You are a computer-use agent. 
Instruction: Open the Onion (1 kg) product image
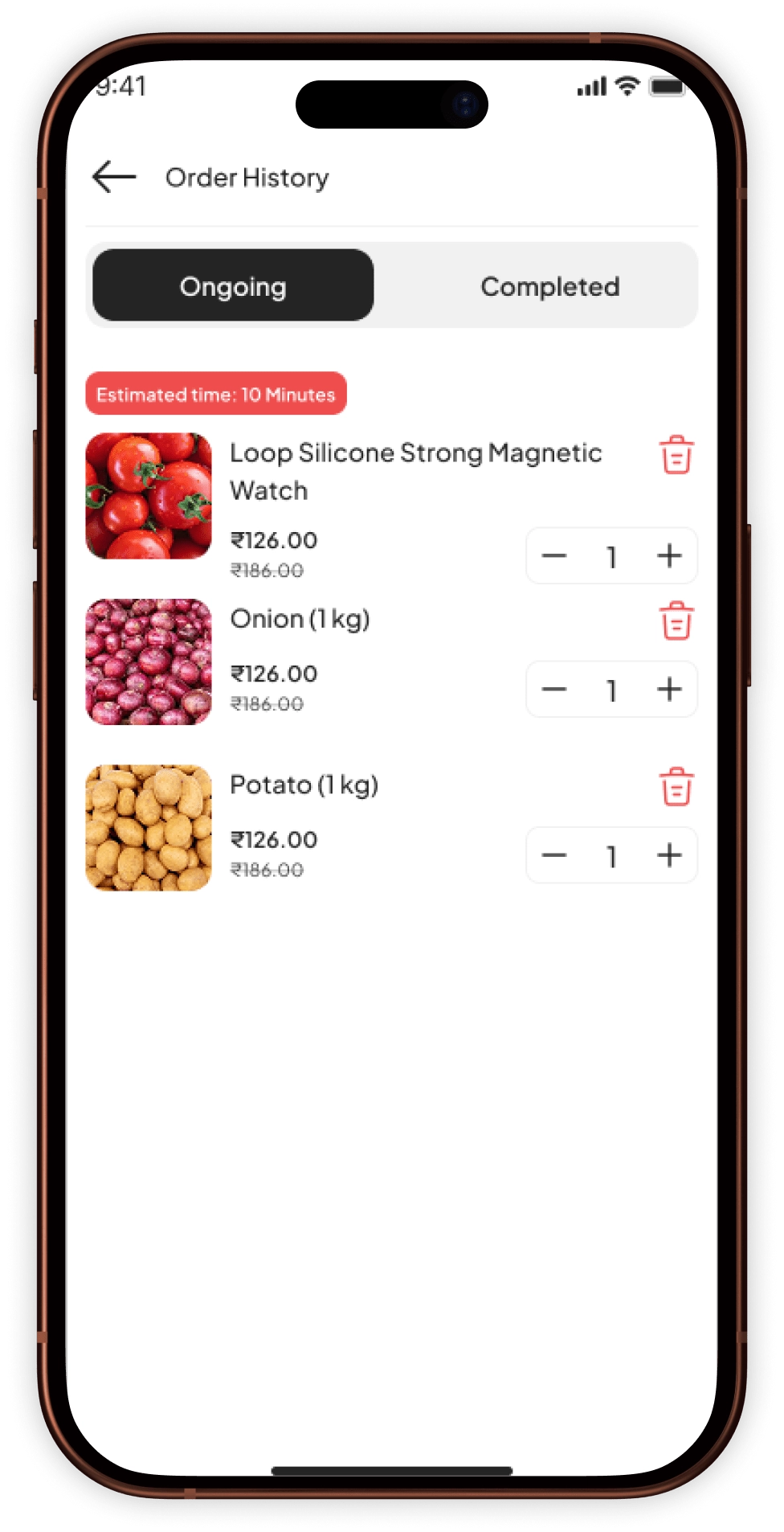pyautogui.click(x=149, y=662)
